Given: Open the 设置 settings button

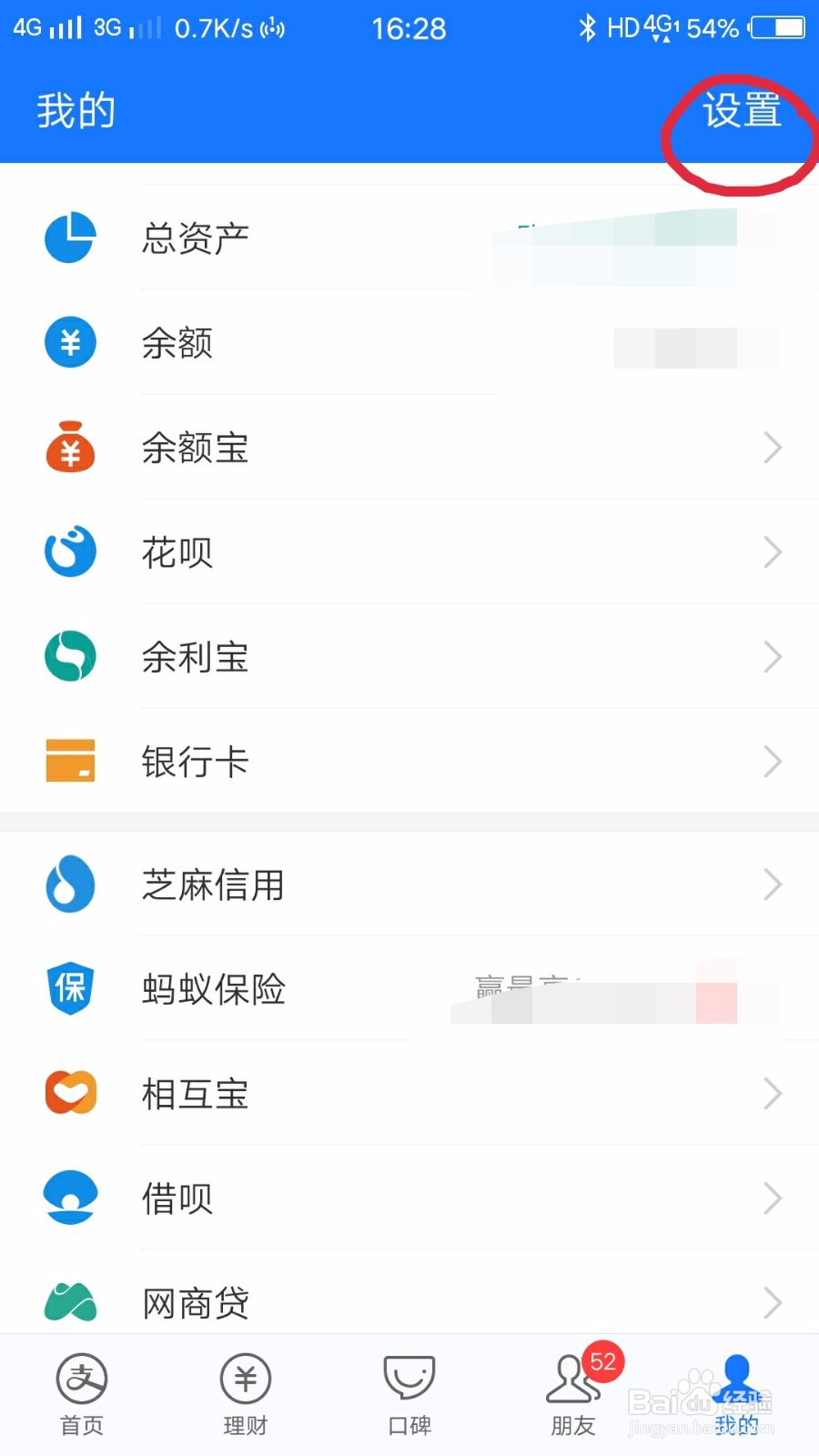Looking at the screenshot, I should click(x=739, y=111).
